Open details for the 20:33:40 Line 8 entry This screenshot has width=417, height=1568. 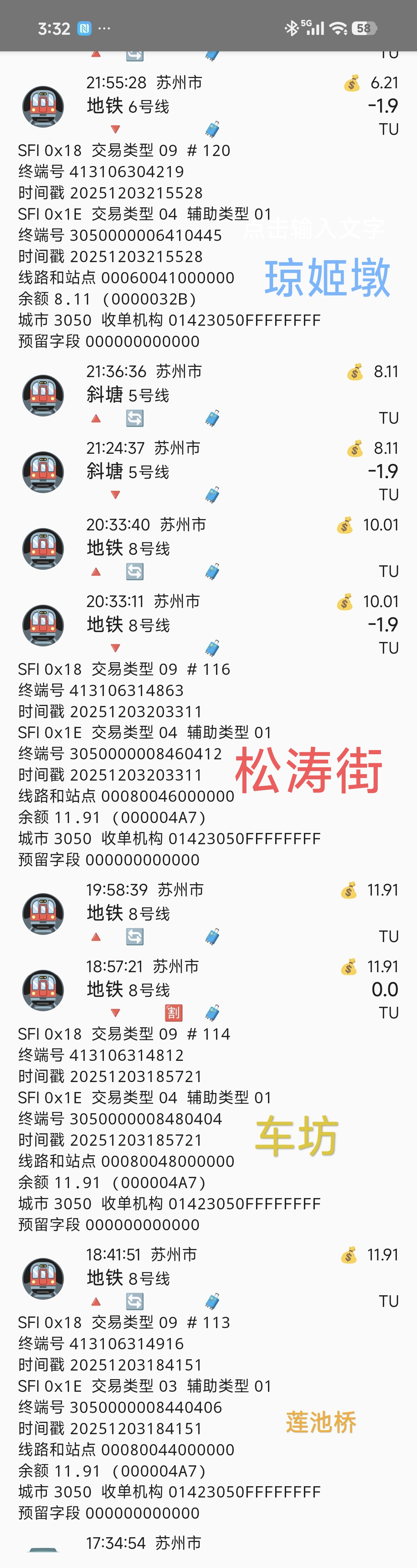[209, 548]
